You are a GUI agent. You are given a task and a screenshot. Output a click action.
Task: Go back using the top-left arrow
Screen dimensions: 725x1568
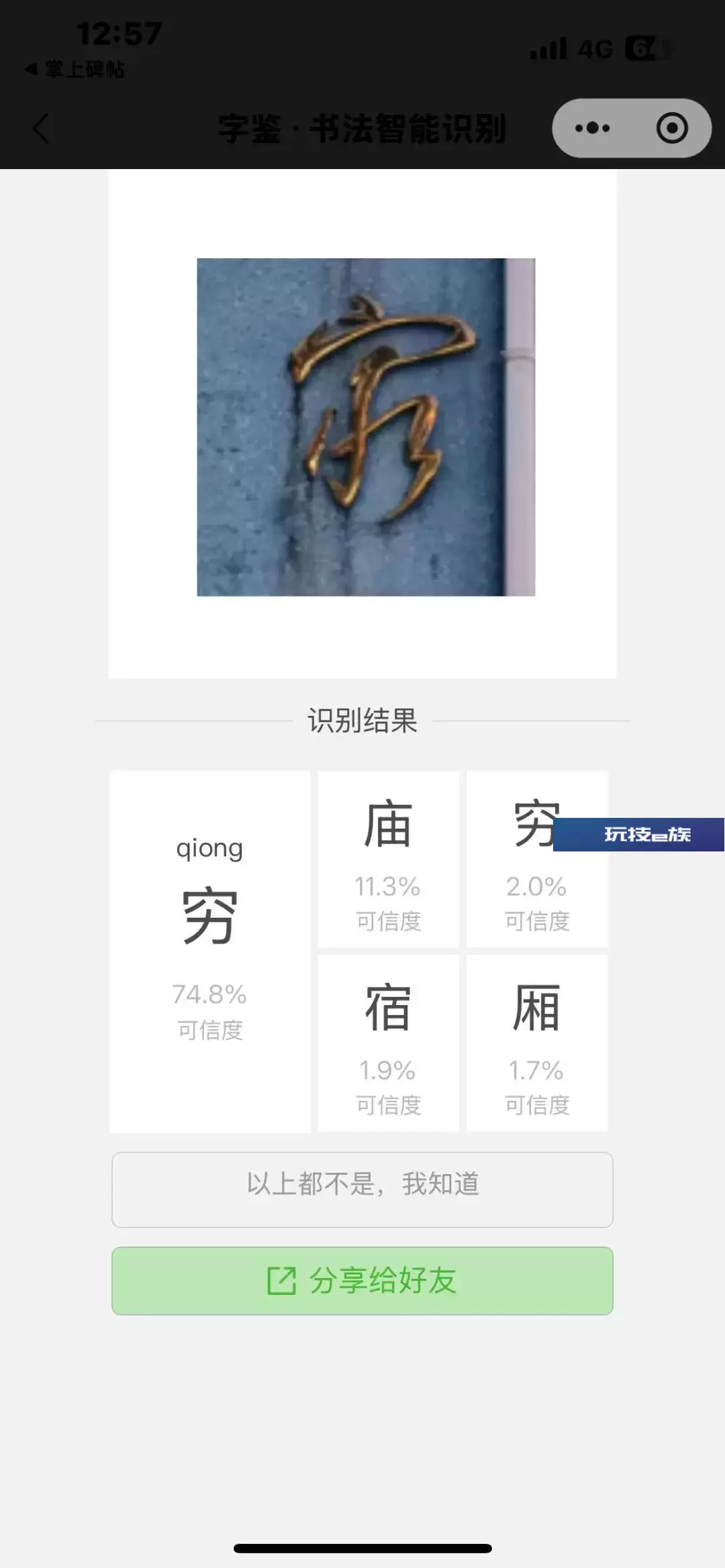coord(42,128)
